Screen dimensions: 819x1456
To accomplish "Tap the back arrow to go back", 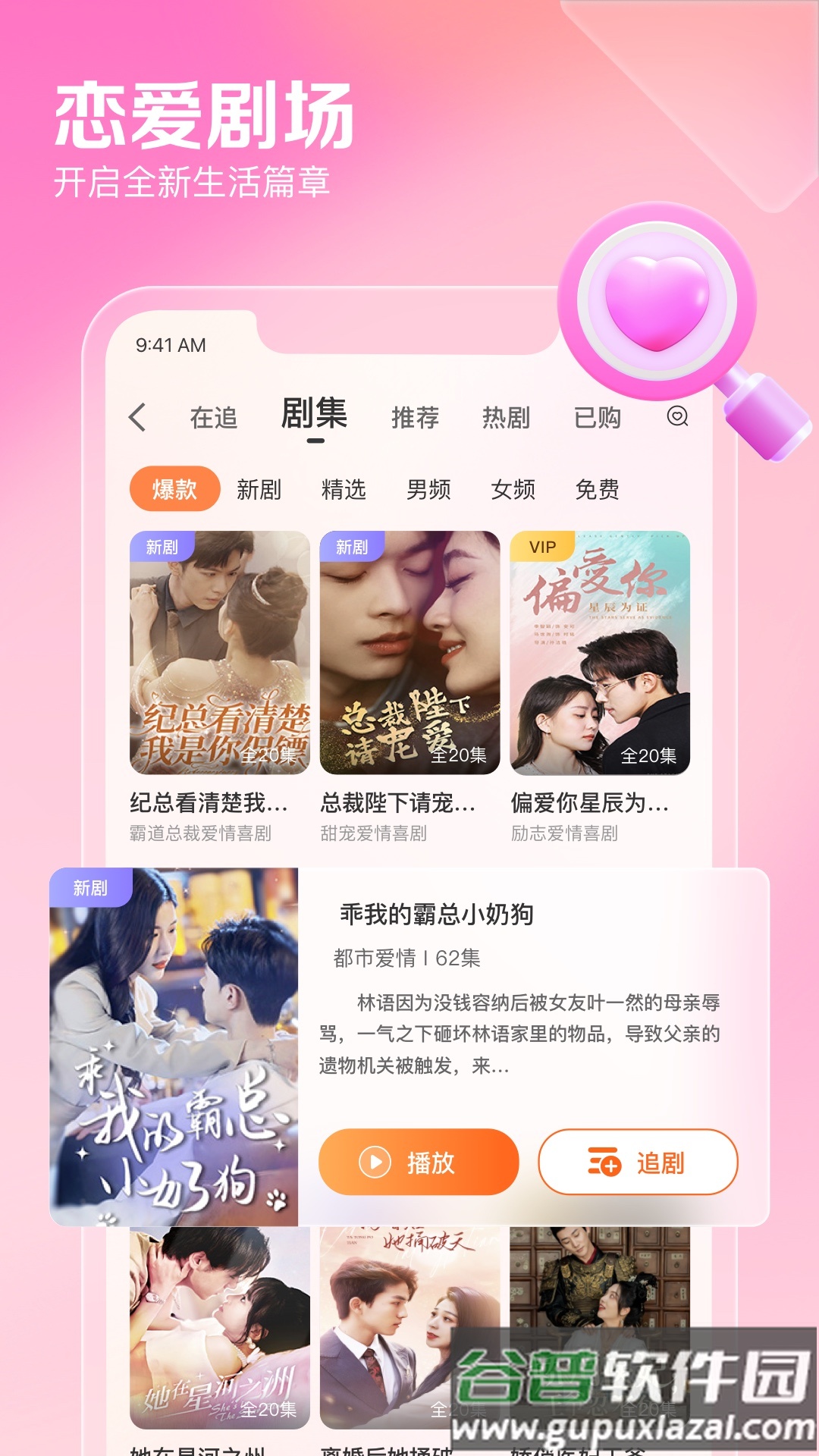I will (138, 417).
